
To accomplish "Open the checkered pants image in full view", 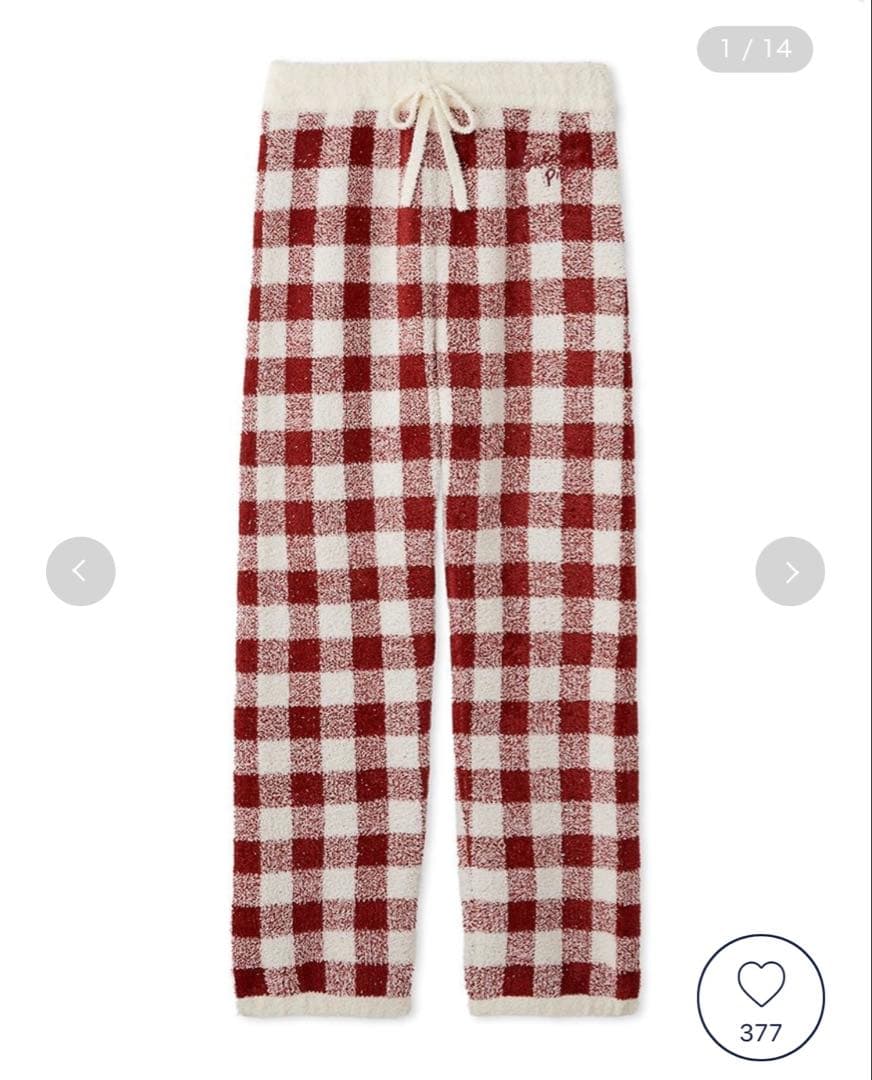I will pyautogui.click(x=436, y=540).
